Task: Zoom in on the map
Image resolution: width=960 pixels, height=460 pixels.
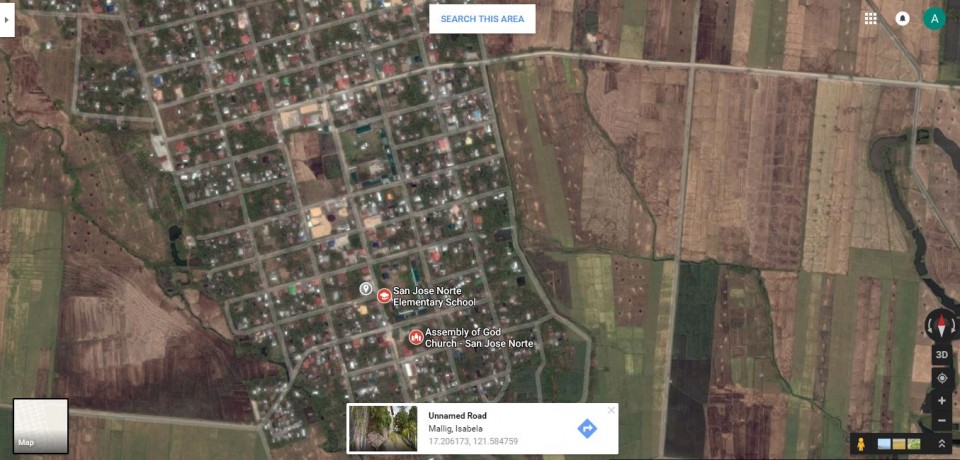Action: (941, 401)
